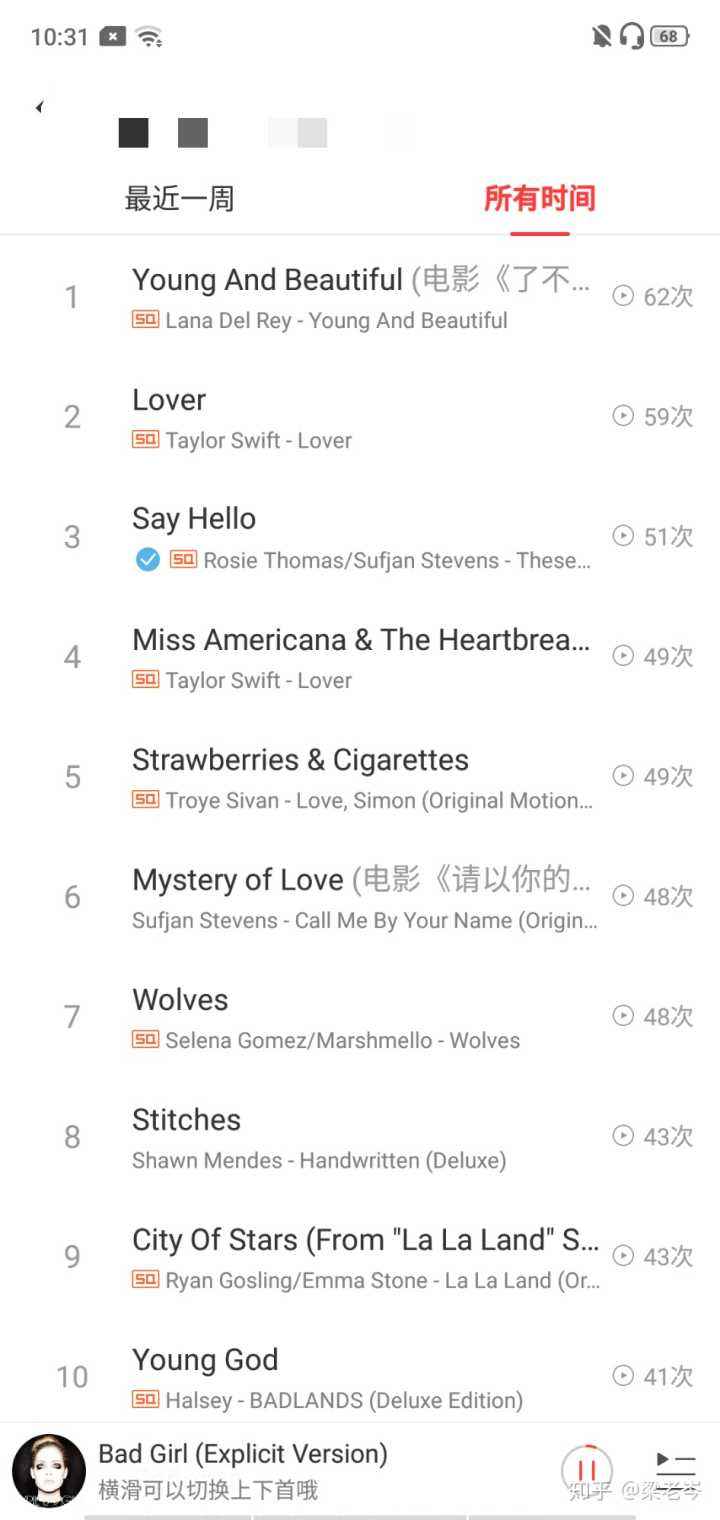
Task: Tap the SQ badge beside Young God
Action: point(143,1400)
